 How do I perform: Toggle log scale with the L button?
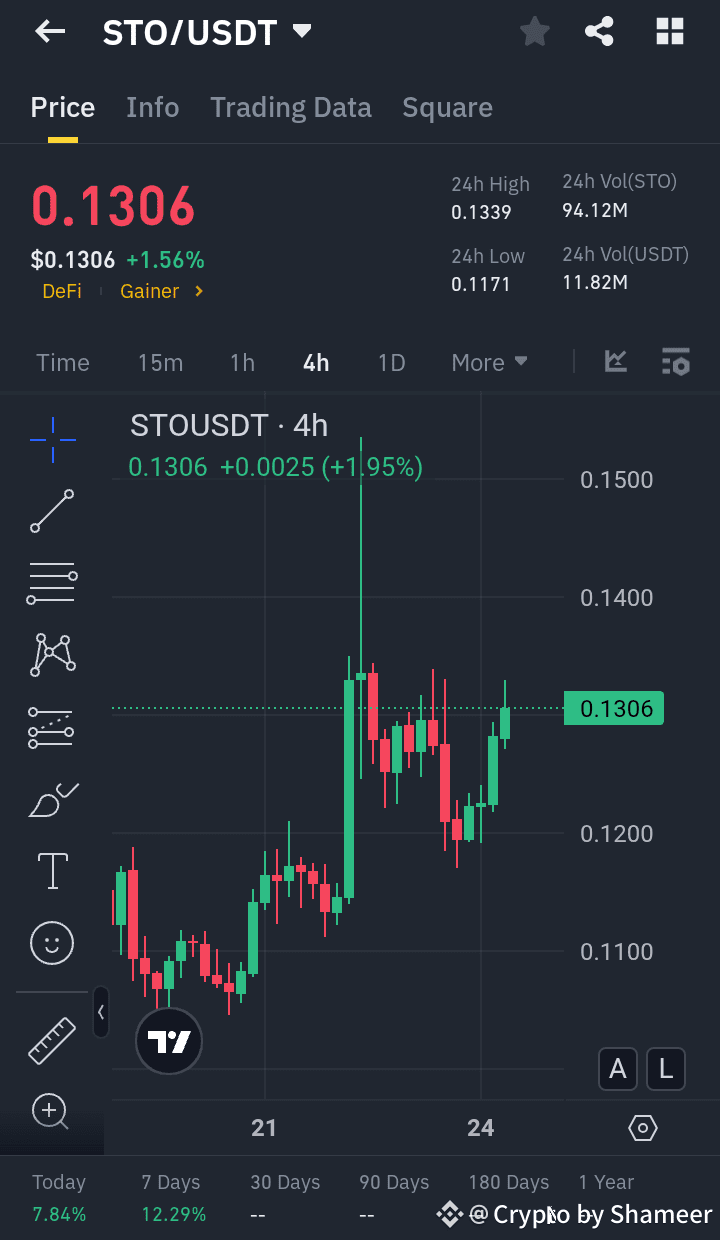tap(665, 1069)
